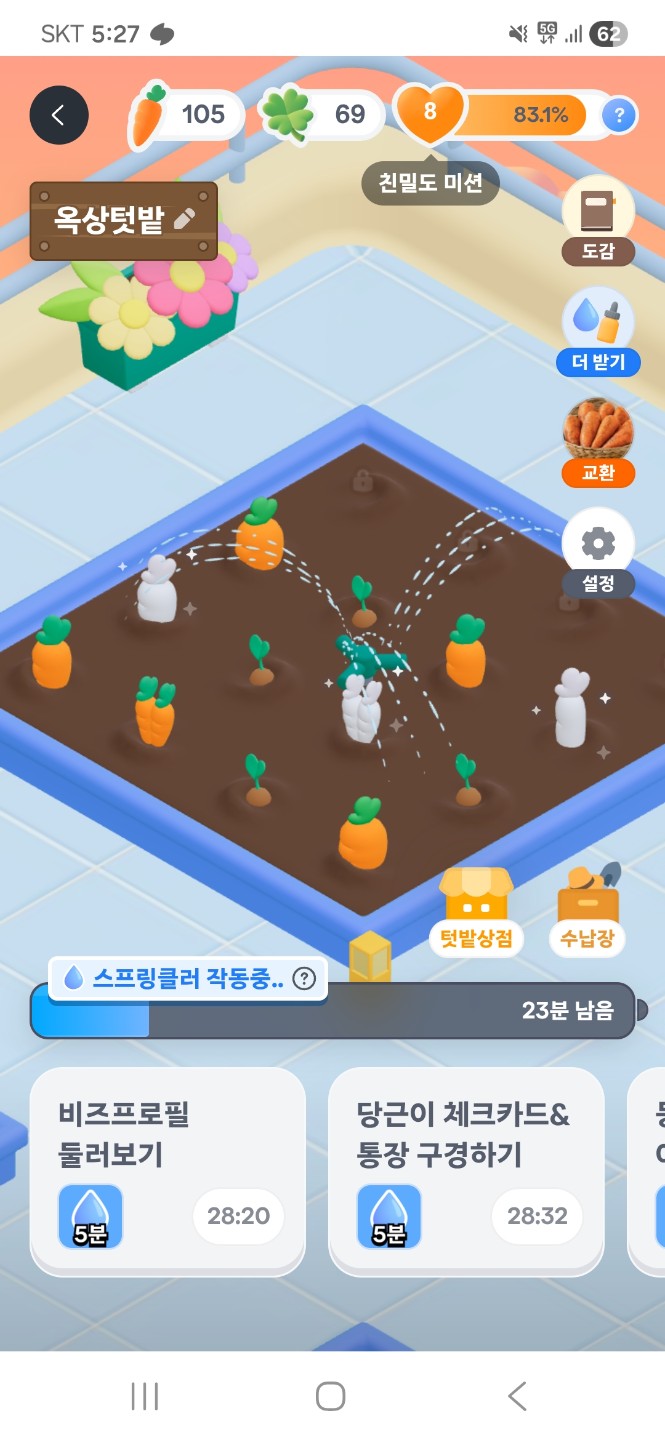665x1440 pixels.
Task: Tap 더 받기 to get more water
Action: [x=598, y=332]
